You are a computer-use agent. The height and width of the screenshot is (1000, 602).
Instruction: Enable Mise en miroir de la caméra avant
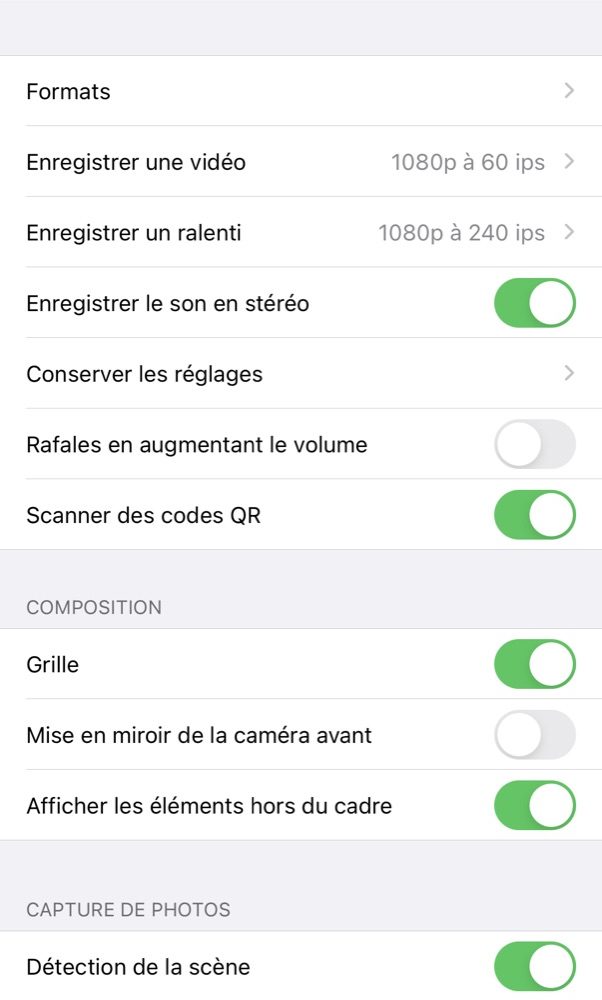(534, 735)
